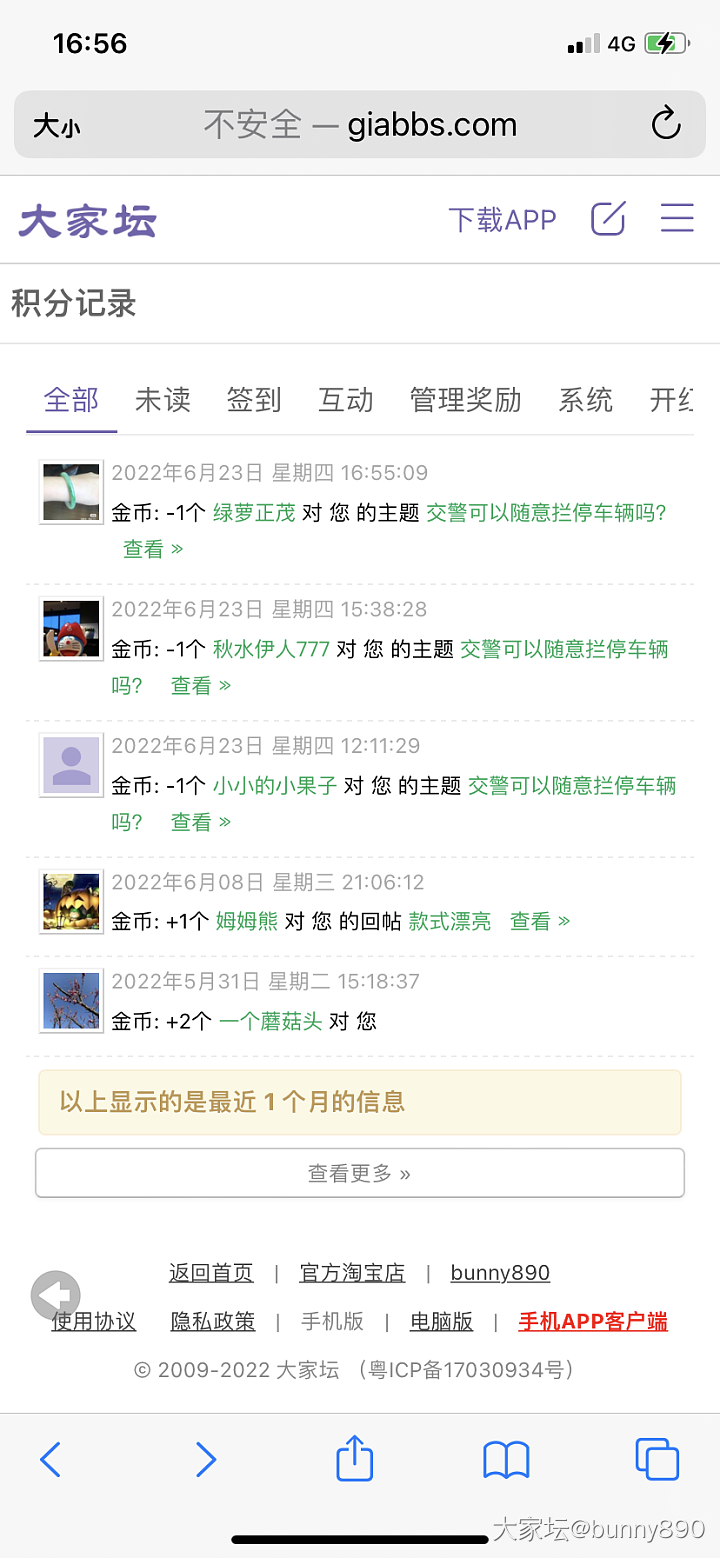Switch to the 签到 tab

click(254, 400)
